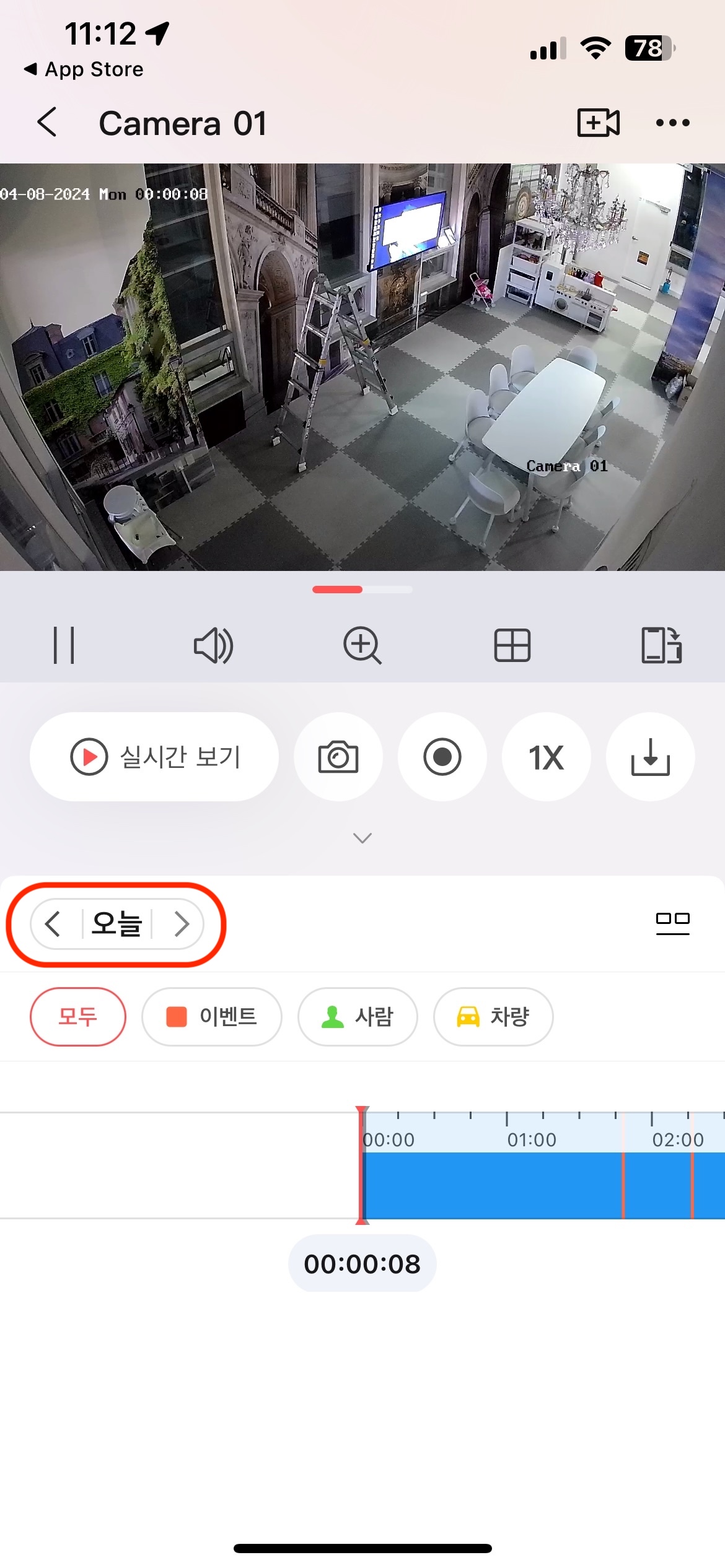Start recording the video clip

tap(442, 757)
